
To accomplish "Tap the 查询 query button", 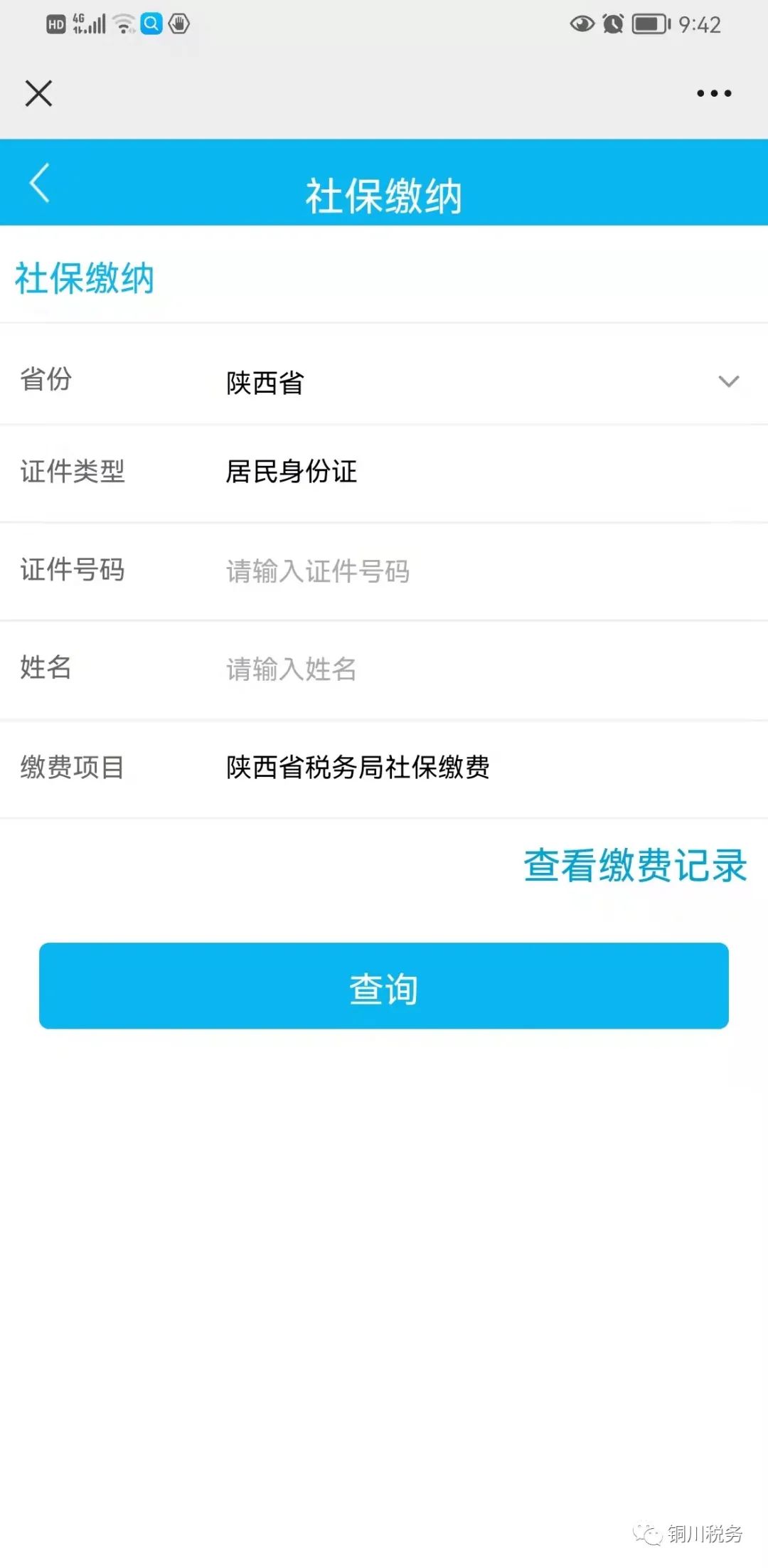I will [384, 986].
